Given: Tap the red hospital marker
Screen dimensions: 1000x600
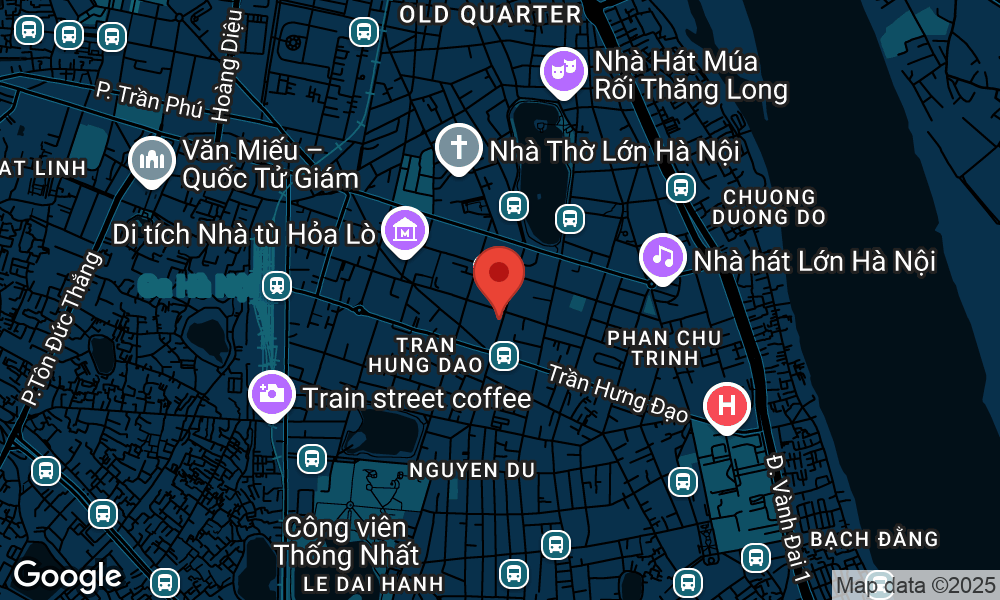Looking at the screenshot, I should pyautogui.click(x=727, y=406).
